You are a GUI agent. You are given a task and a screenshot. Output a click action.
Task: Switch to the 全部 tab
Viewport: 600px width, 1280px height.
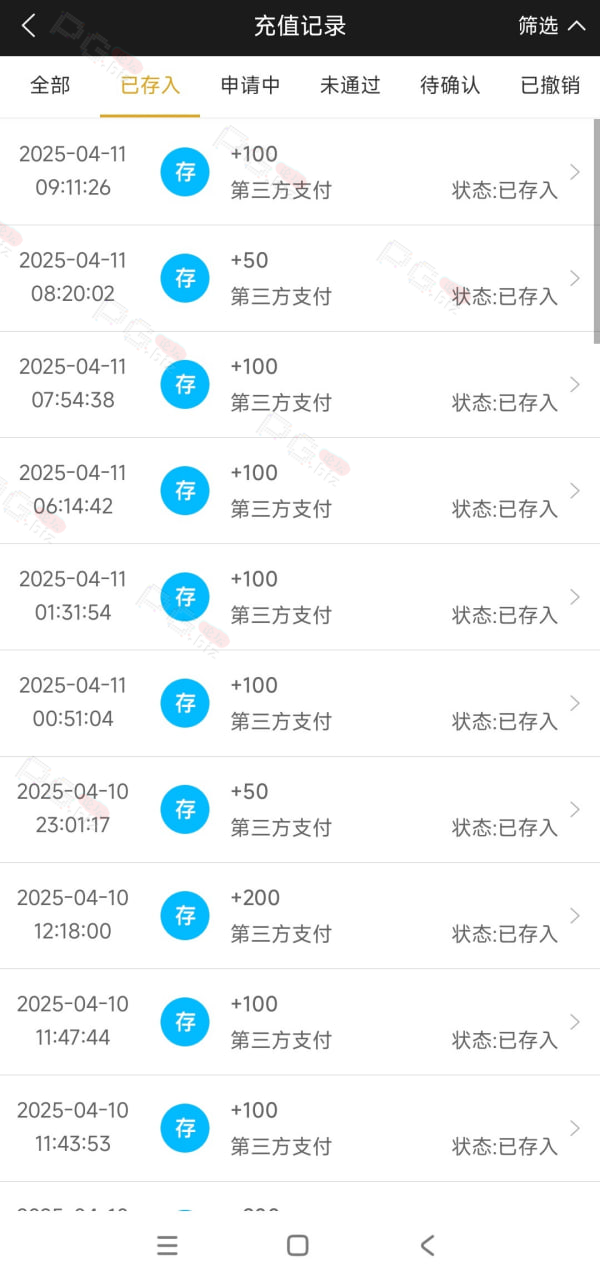point(50,85)
